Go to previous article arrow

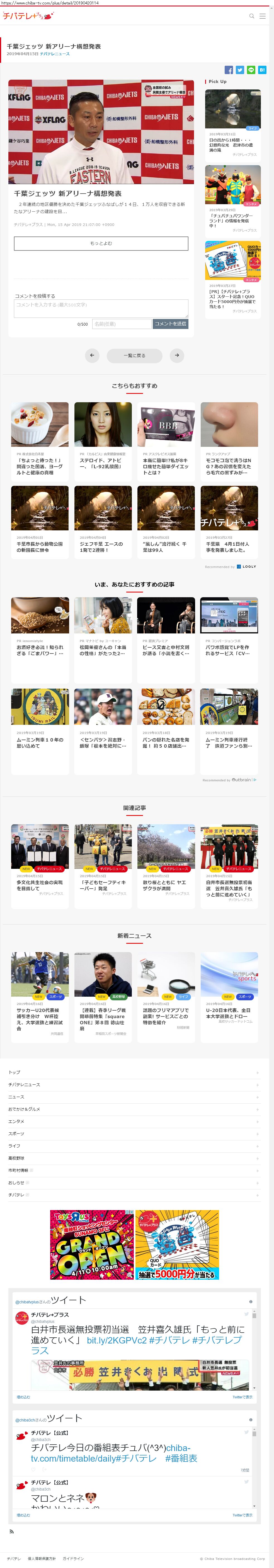[92, 355]
